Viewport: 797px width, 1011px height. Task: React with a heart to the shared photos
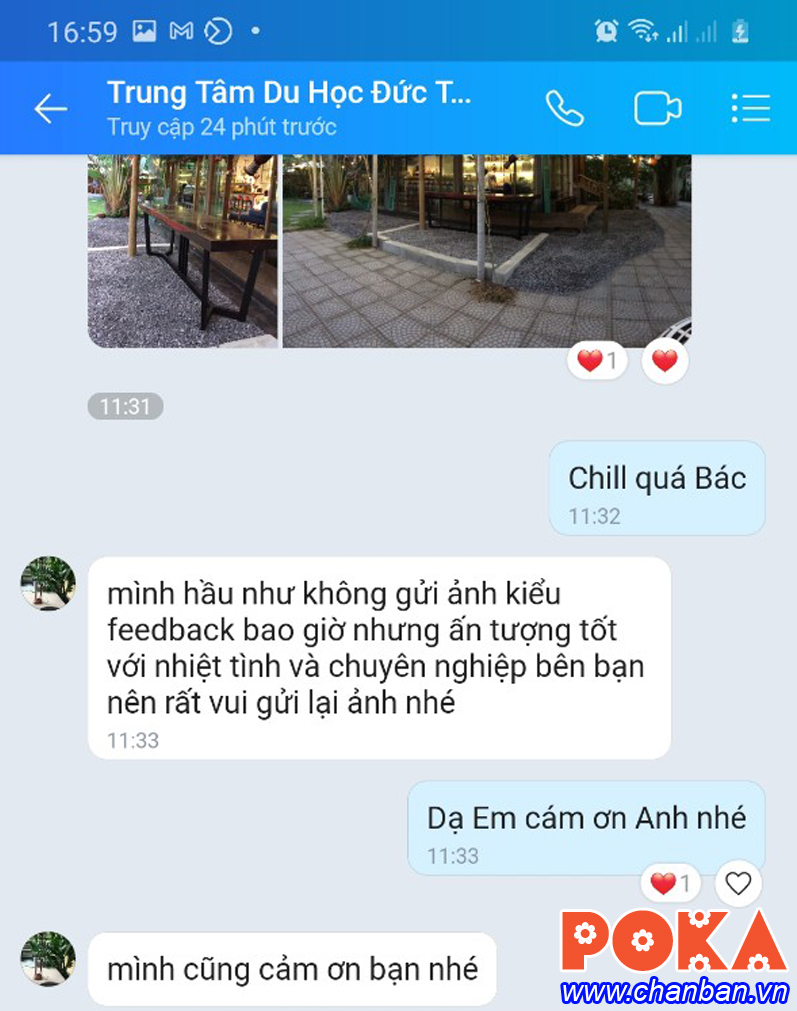point(665,361)
